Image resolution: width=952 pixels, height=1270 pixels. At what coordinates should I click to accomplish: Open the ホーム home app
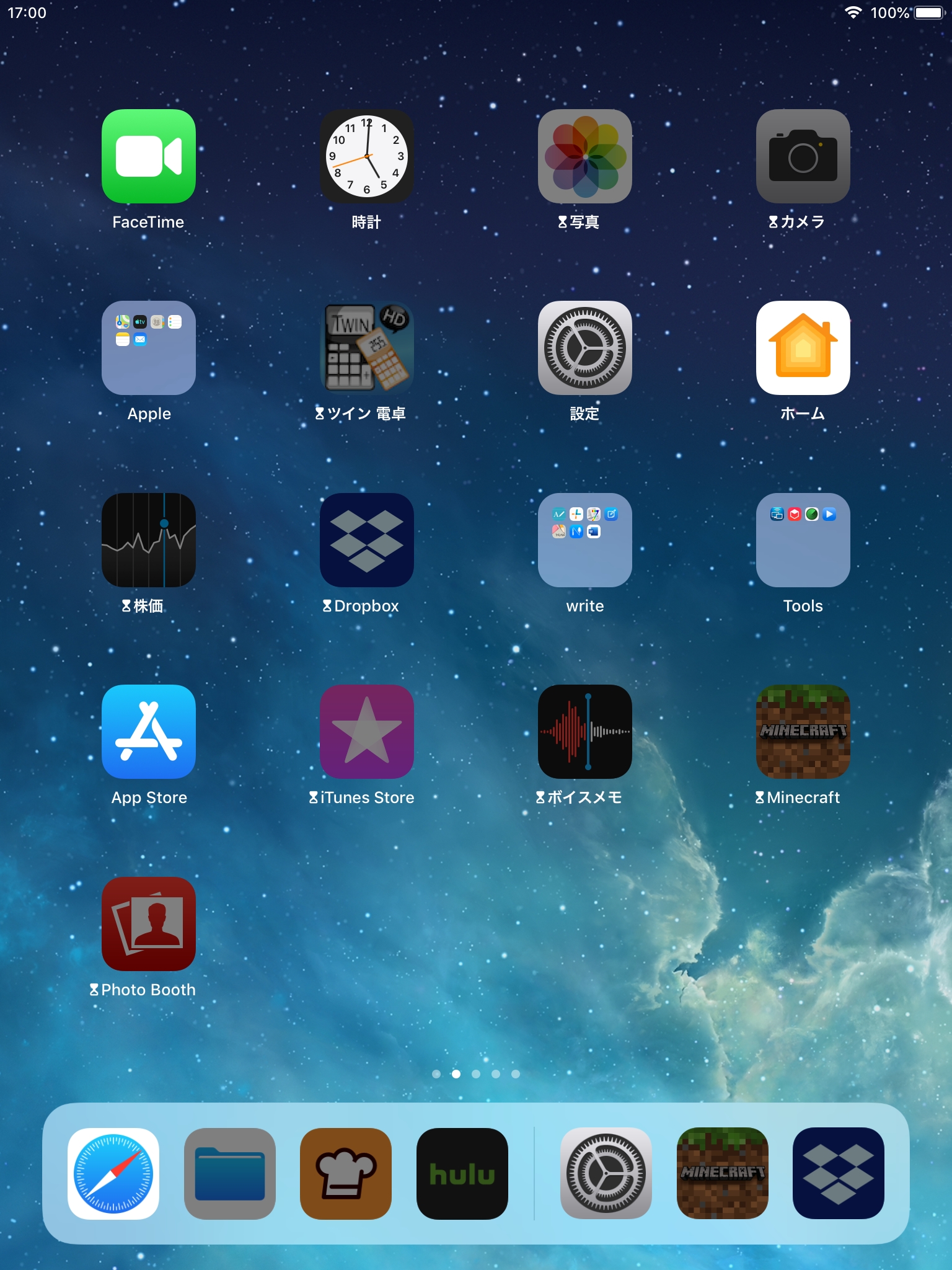tap(803, 348)
